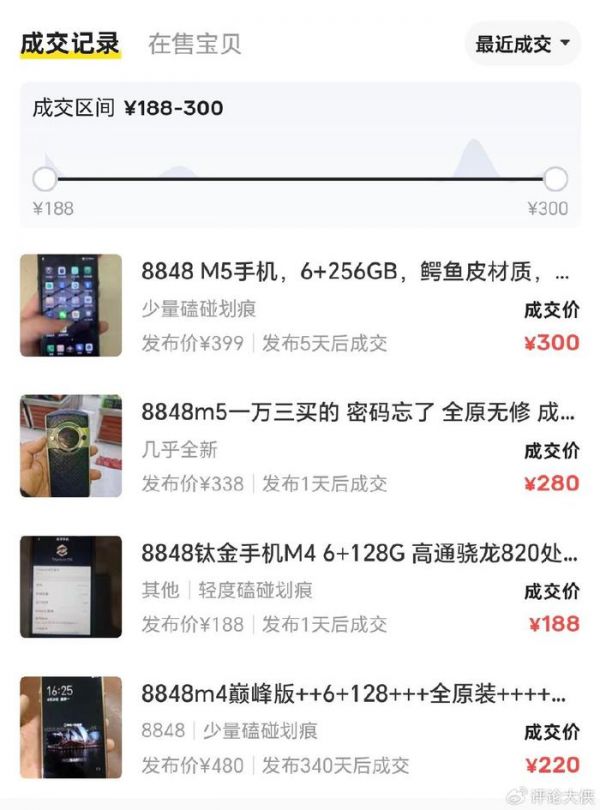Viewport: 600px width, 810px height.
Task: Expand the 最近成交 sort dropdown
Action: click(x=522, y=44)
